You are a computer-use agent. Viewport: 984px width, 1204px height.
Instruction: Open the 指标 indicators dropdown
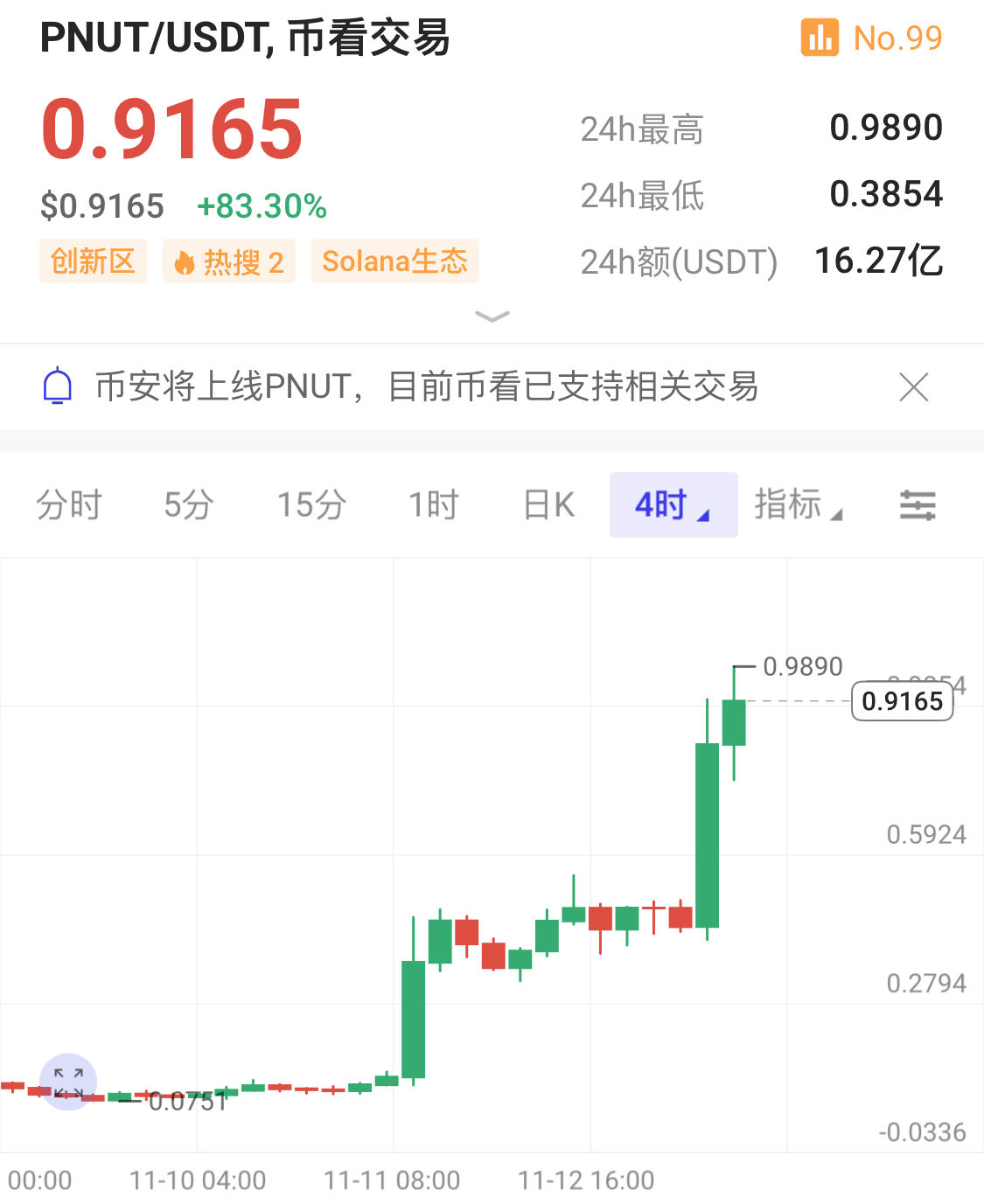[800, 505]
